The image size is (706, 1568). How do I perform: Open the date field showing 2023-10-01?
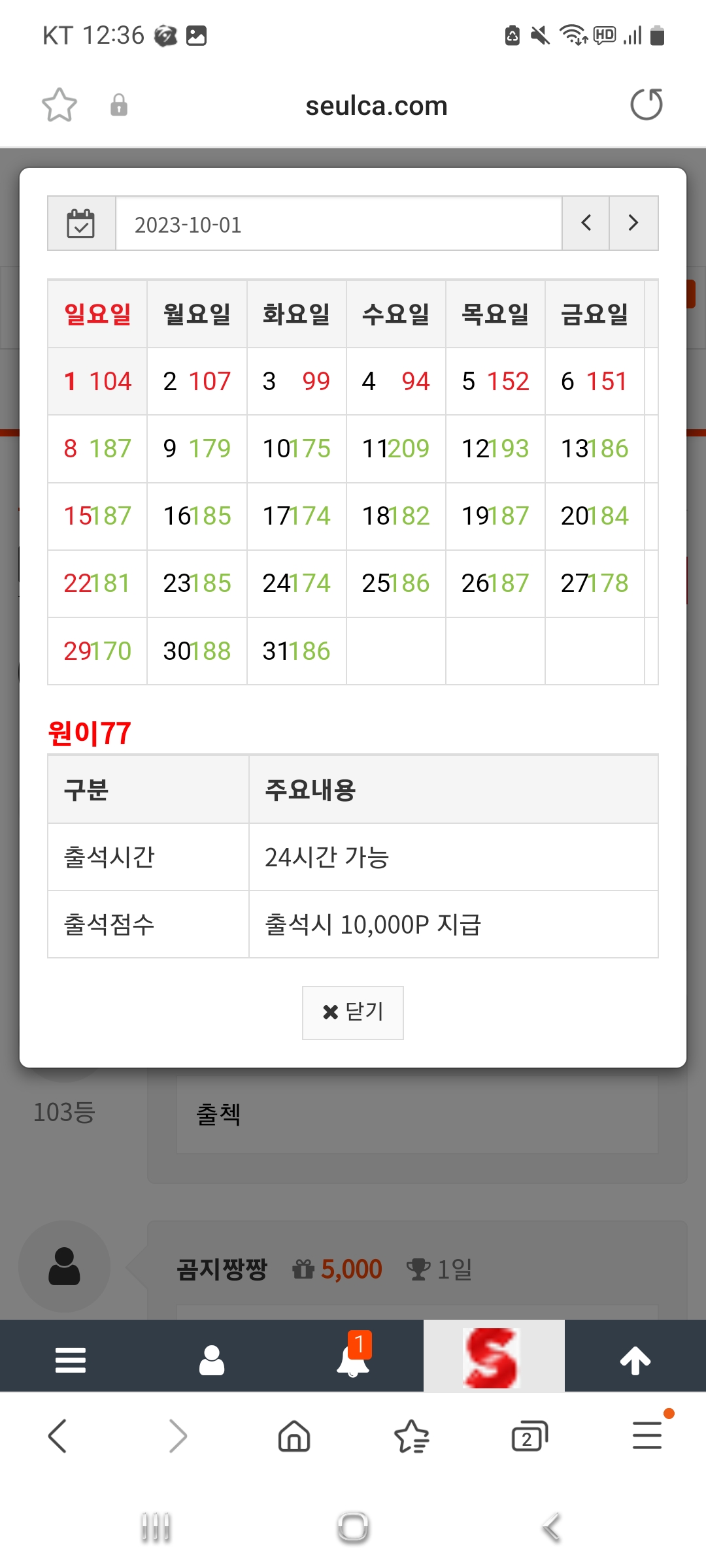click(339, 223)
